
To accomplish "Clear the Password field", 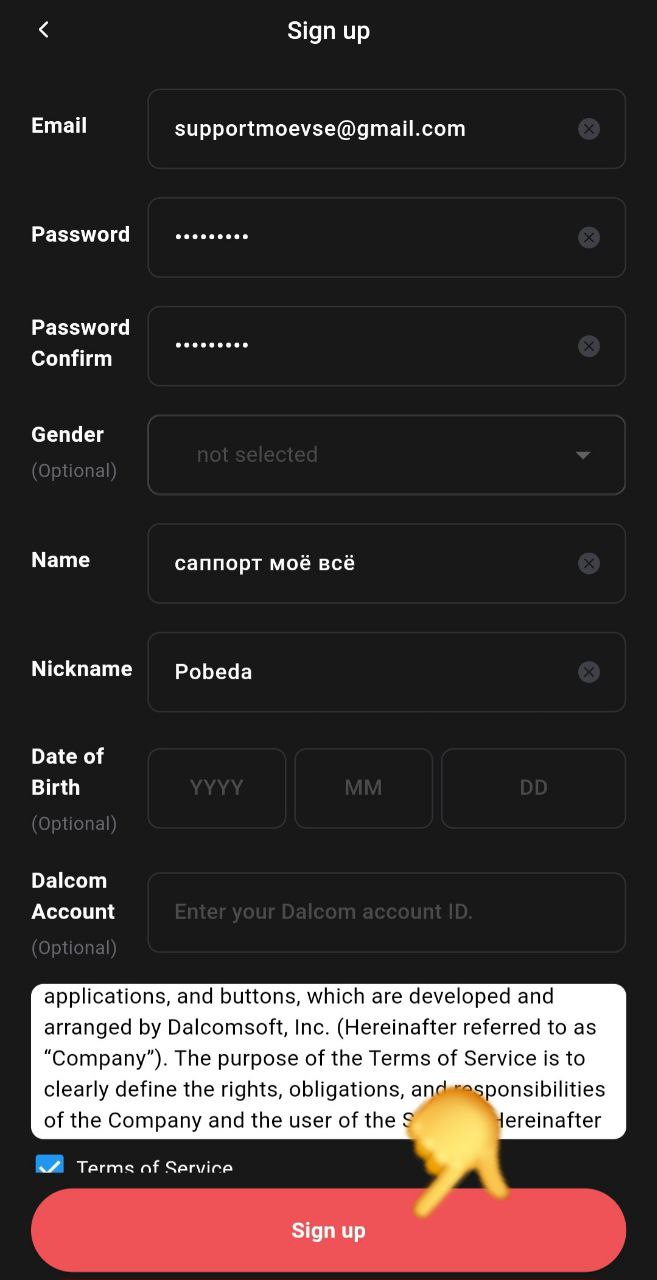I will click(x=589, y=237).
